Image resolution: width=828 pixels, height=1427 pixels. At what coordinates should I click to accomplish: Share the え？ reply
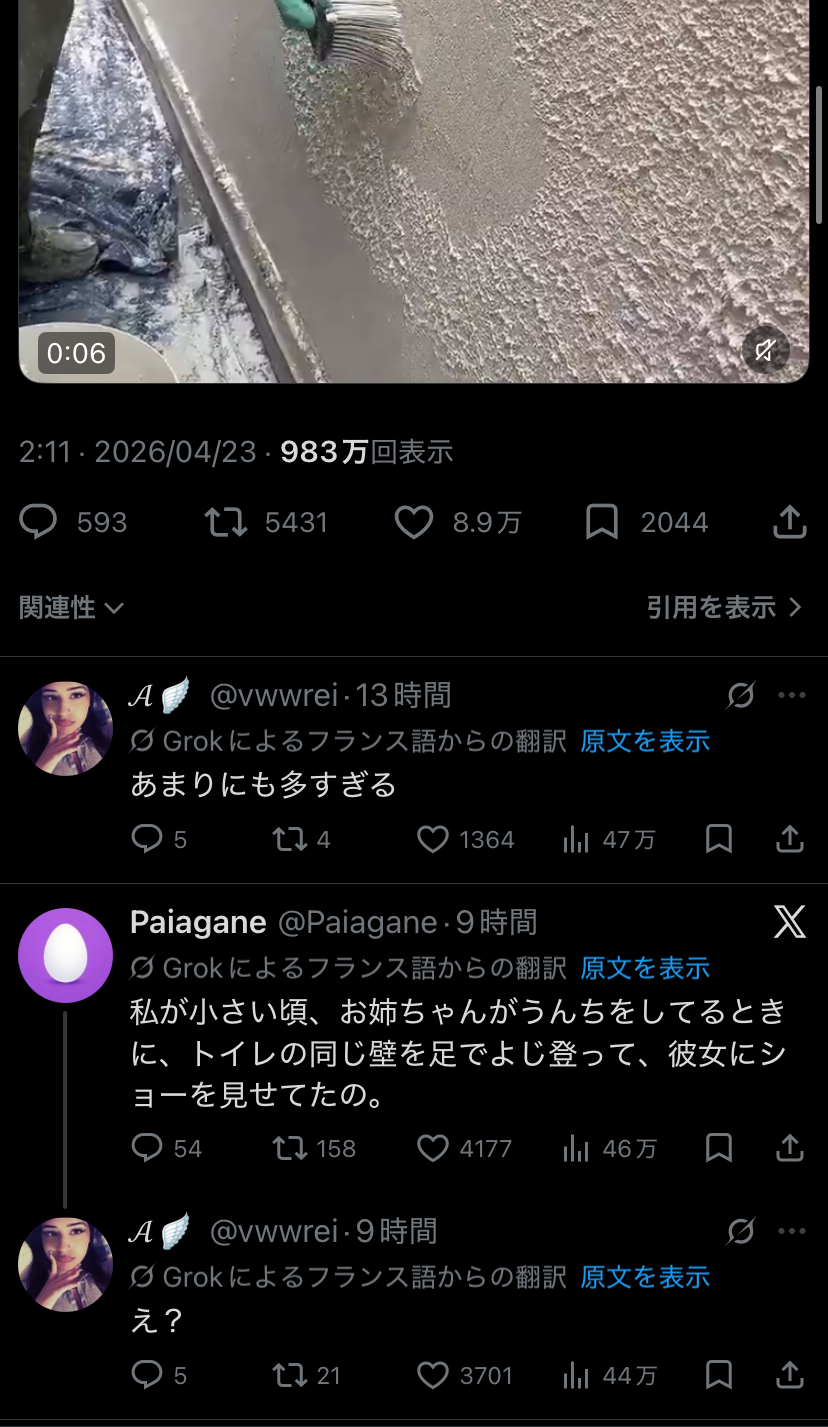790,1376
